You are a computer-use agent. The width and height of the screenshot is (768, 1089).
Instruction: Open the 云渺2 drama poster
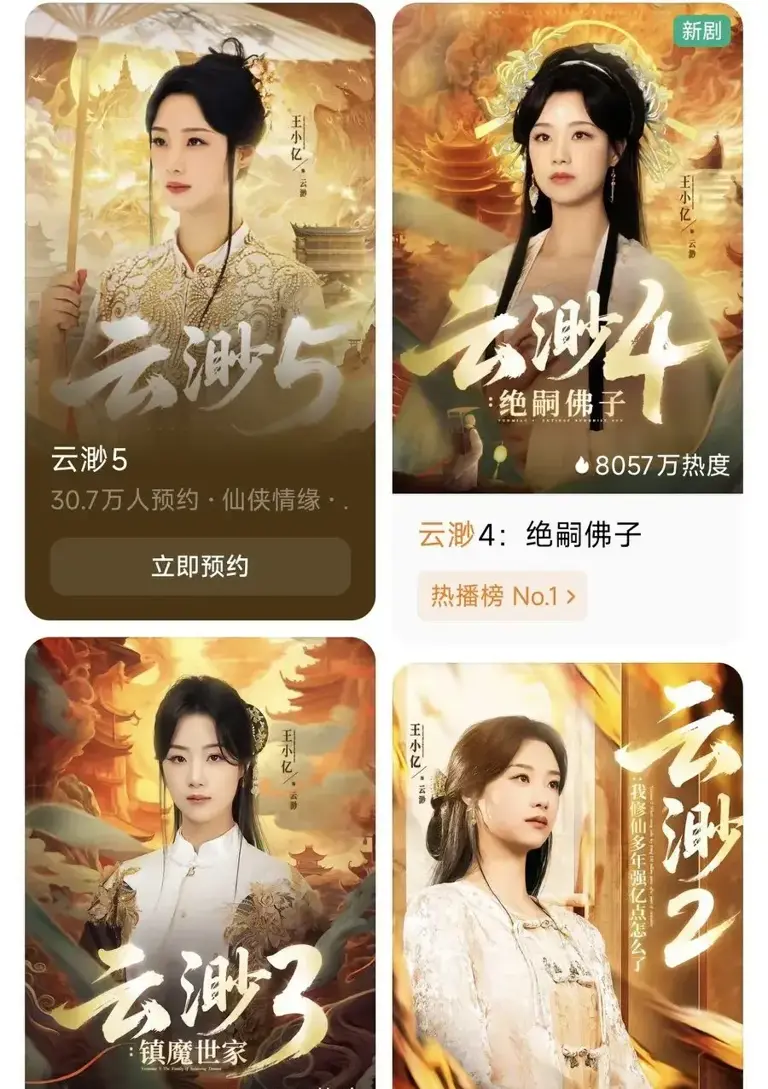click(x=567, y=876)
